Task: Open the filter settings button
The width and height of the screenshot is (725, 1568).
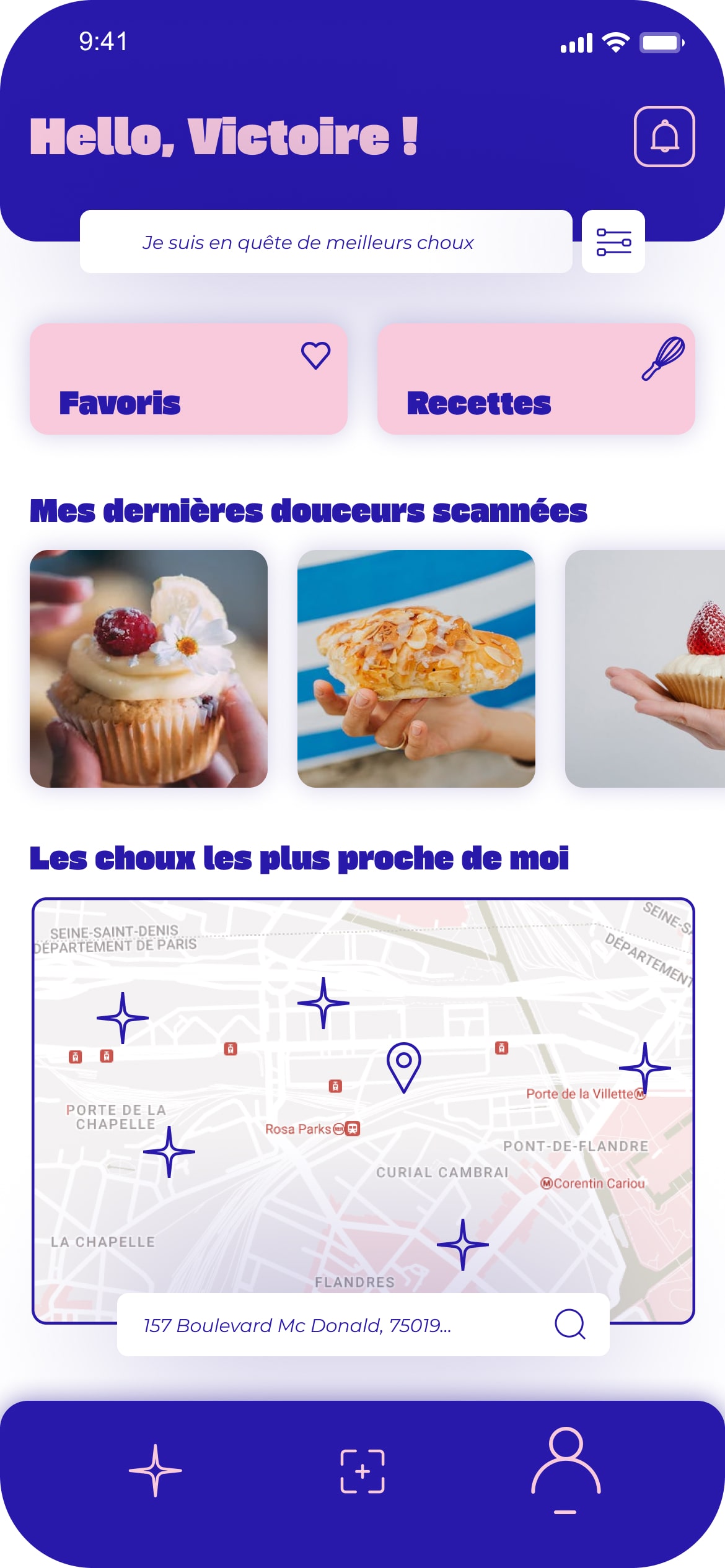Action: pos(613,242)
